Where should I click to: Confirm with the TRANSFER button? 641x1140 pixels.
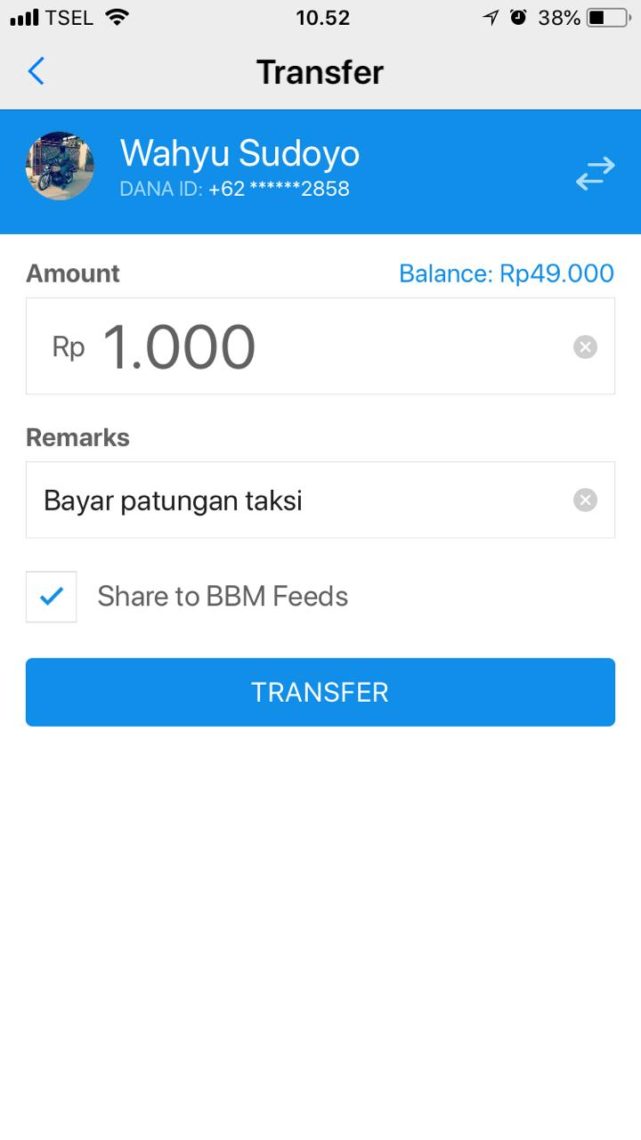(320, 692)
